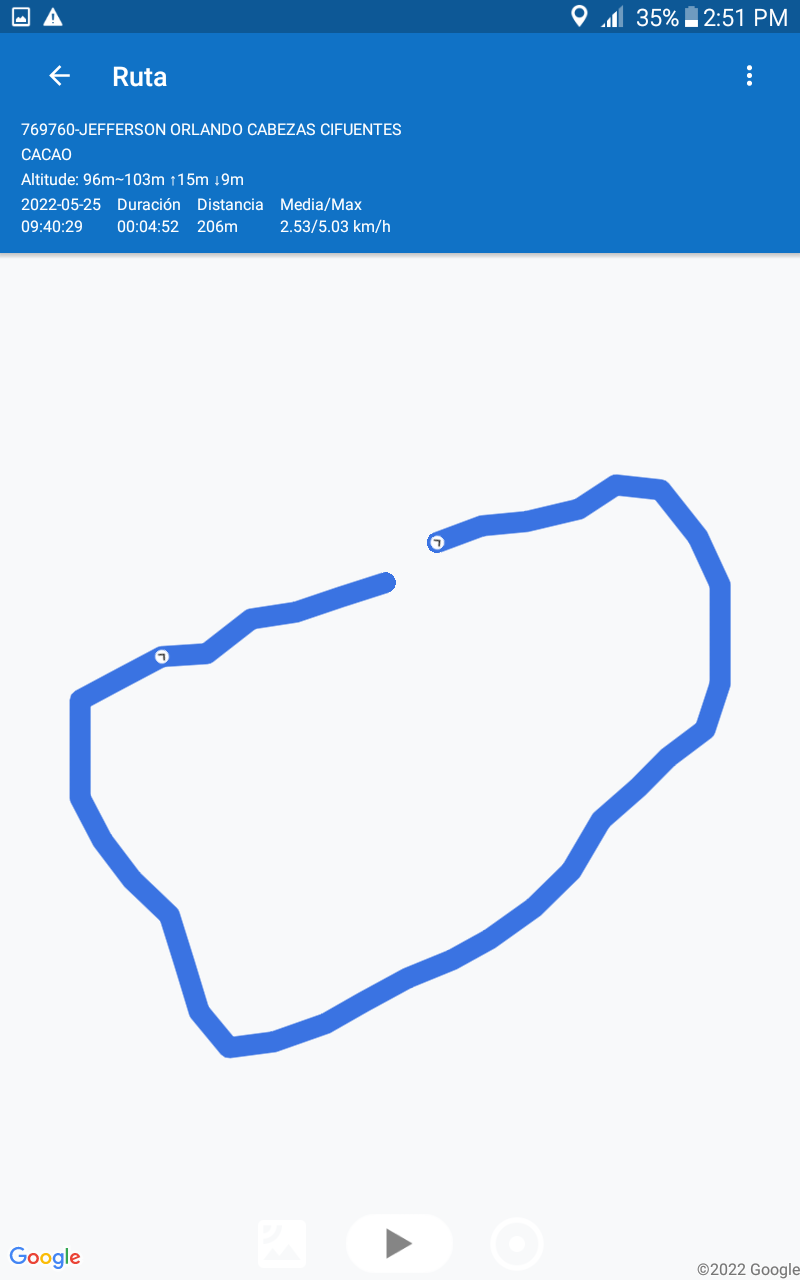The image size is (800, 1280).
Task: Tap the circular target icon
Action: 517,1244
